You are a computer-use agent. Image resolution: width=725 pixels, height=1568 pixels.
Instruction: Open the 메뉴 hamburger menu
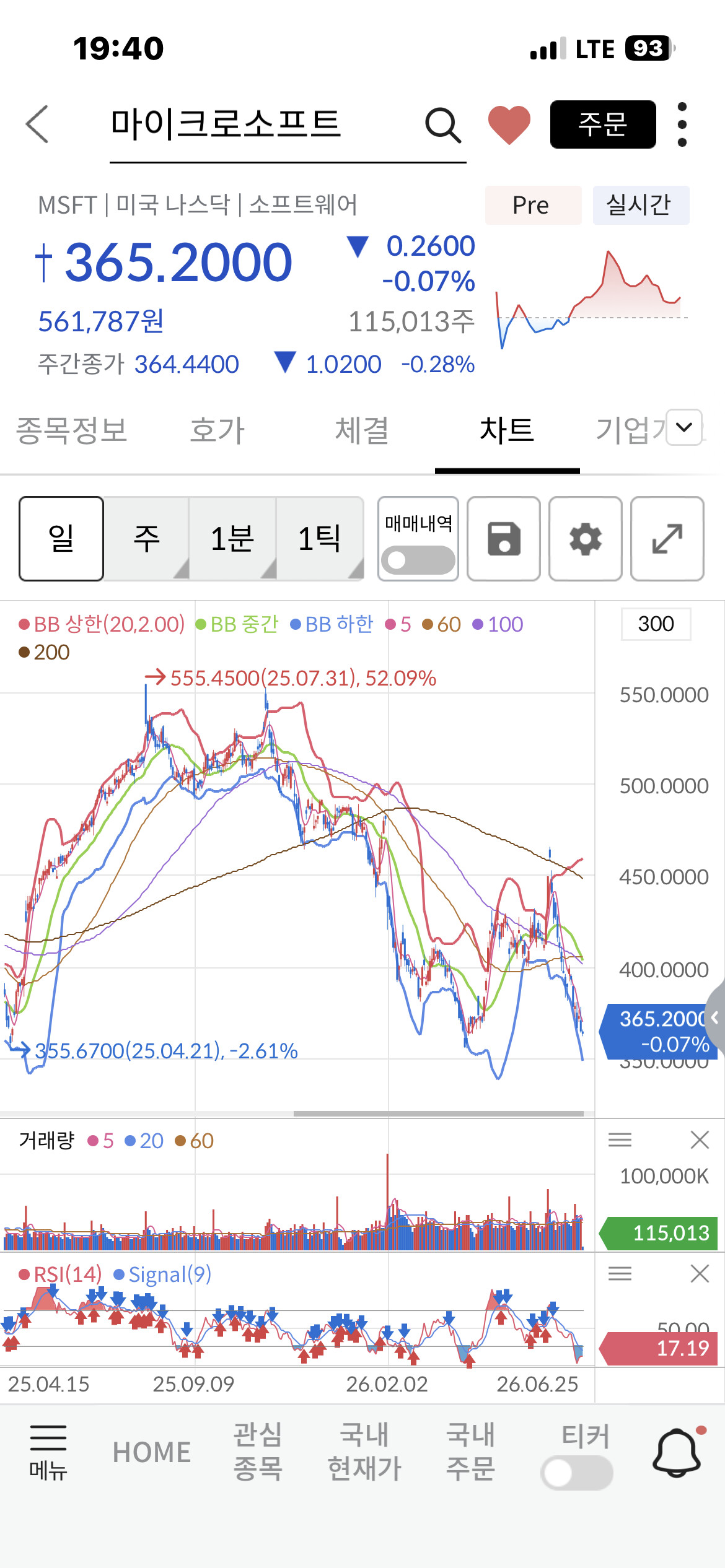(x=48, y=1452)
